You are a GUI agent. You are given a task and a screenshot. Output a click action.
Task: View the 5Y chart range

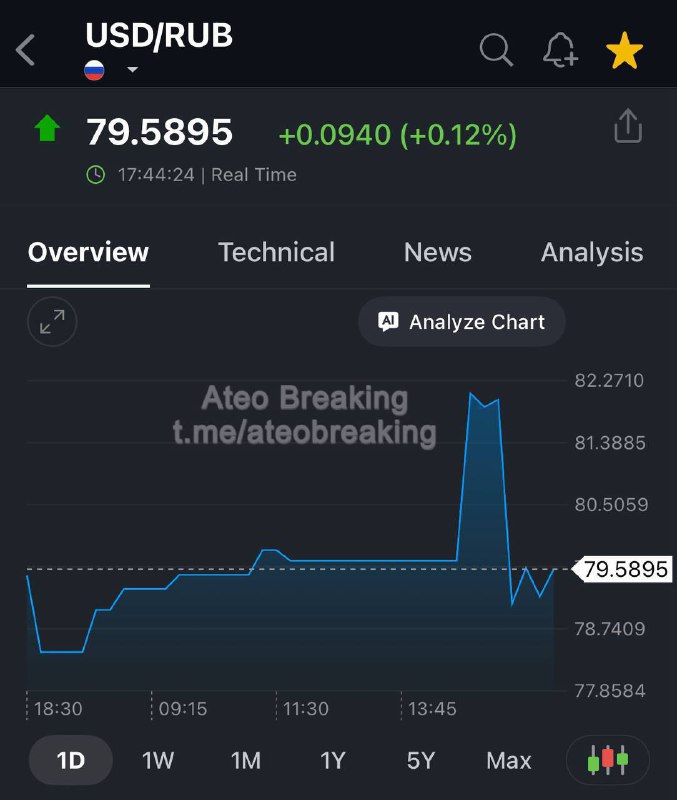(421, 761)
